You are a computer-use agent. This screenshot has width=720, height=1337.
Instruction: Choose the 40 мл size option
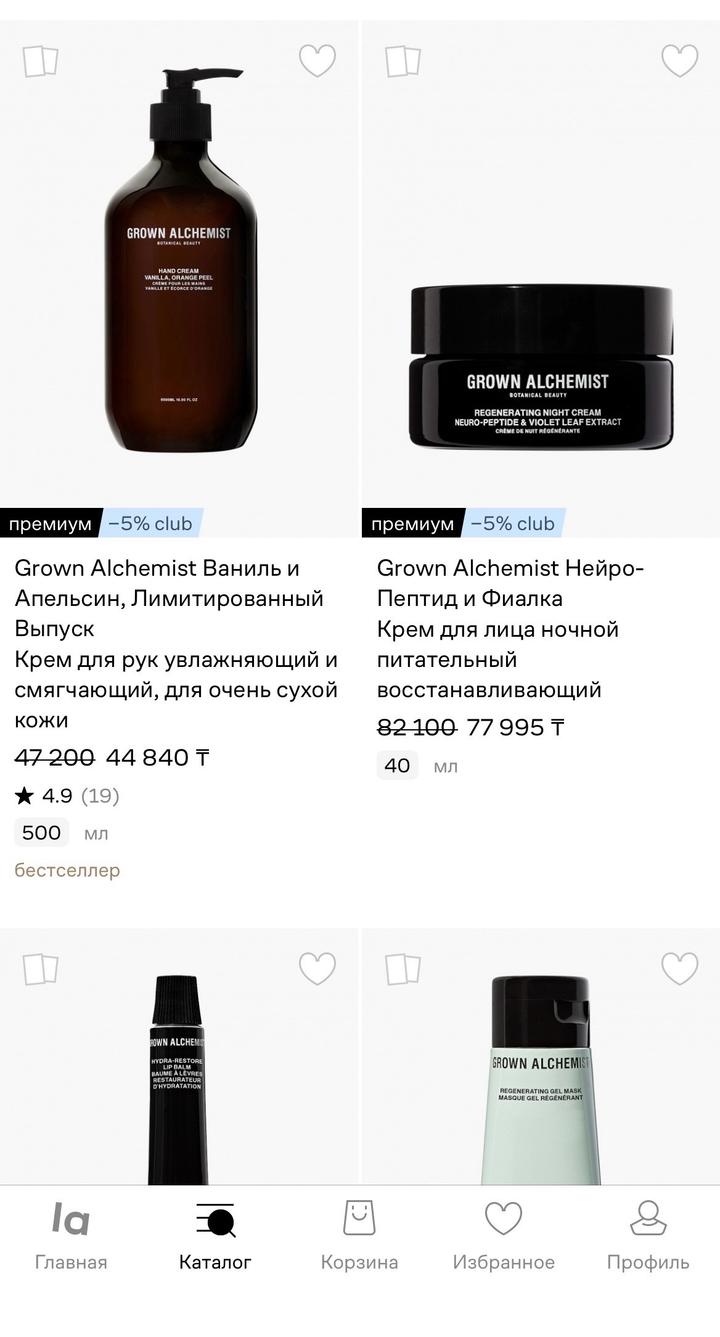click(x=398, y=766)
